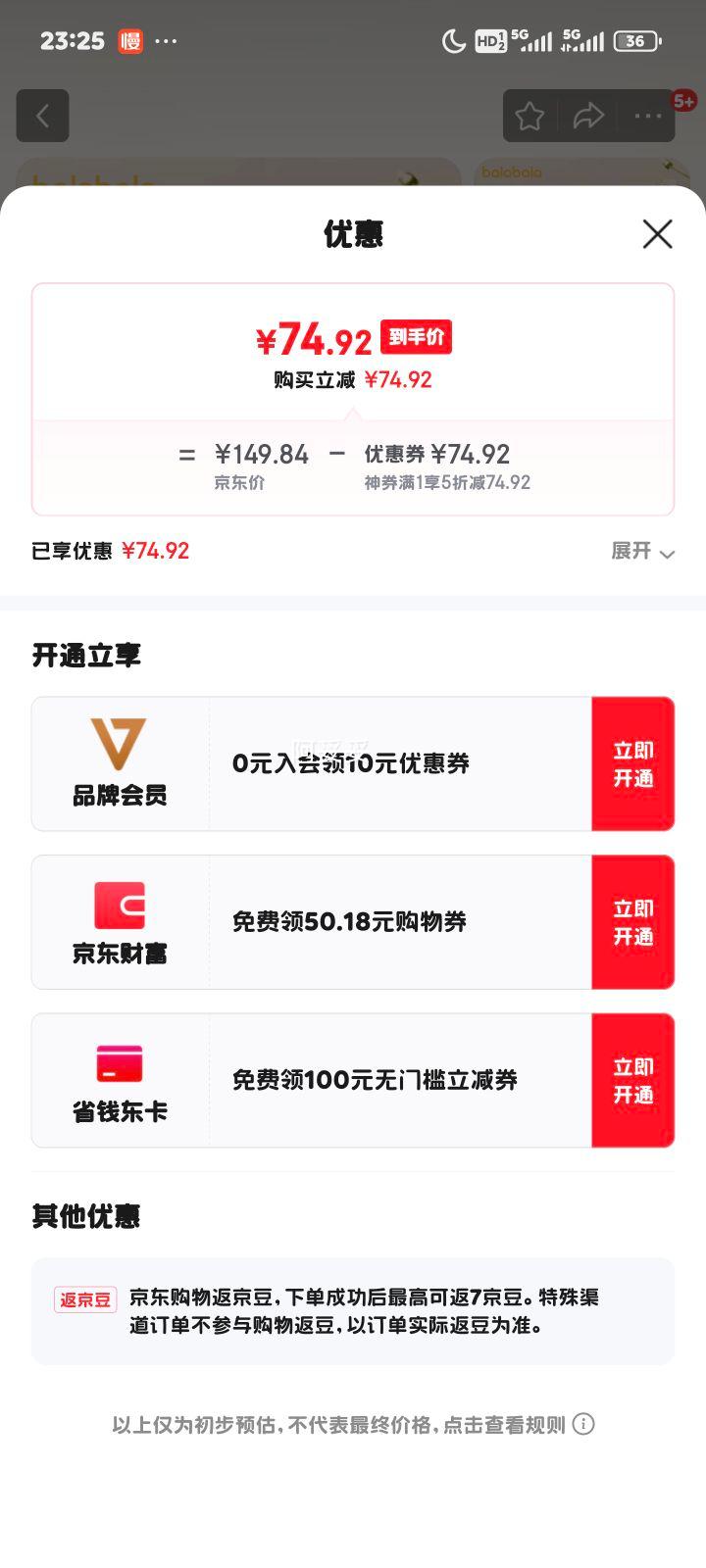
Task: Open the pricing rules info icon
Action: click(583, 1424)
